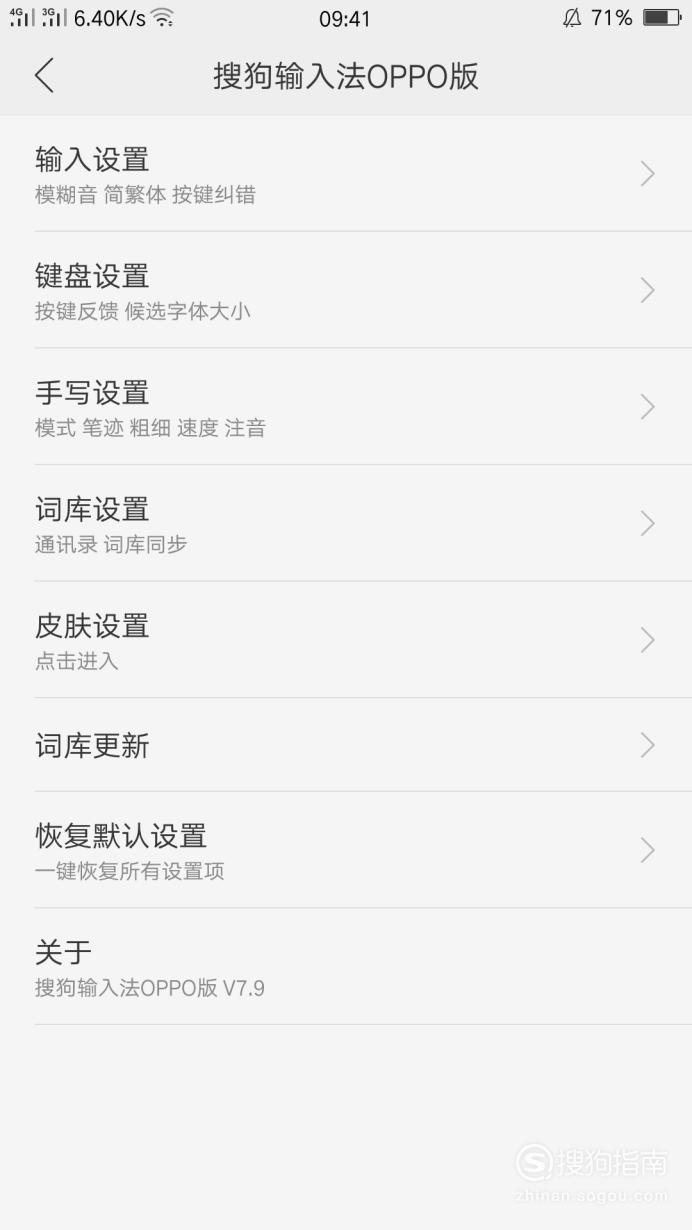Image resolution: width=692 pixels, height=1230 pixels.
Task: Select 词库更新 to update dictionary
Action: click(346, 745)
